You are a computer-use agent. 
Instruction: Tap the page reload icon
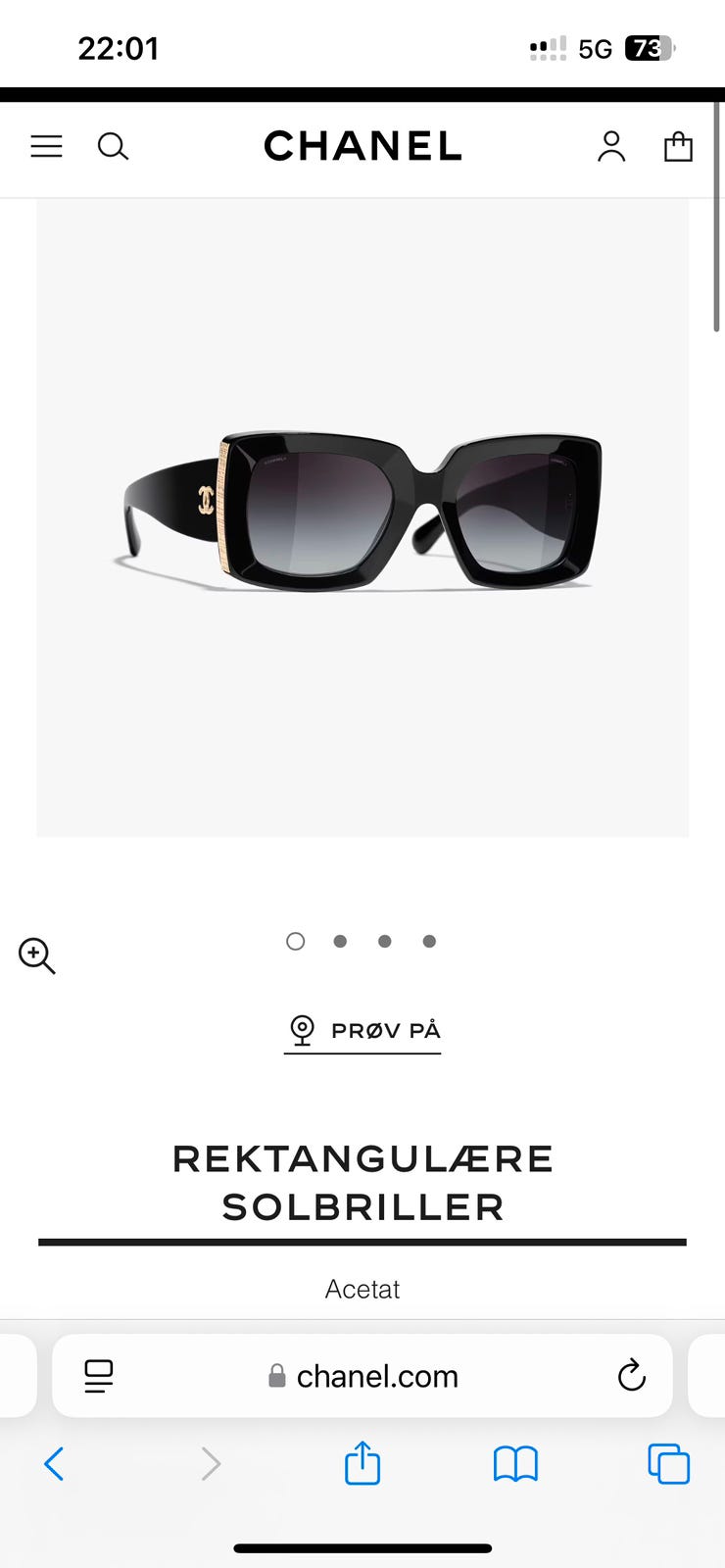coord(631,1376)
